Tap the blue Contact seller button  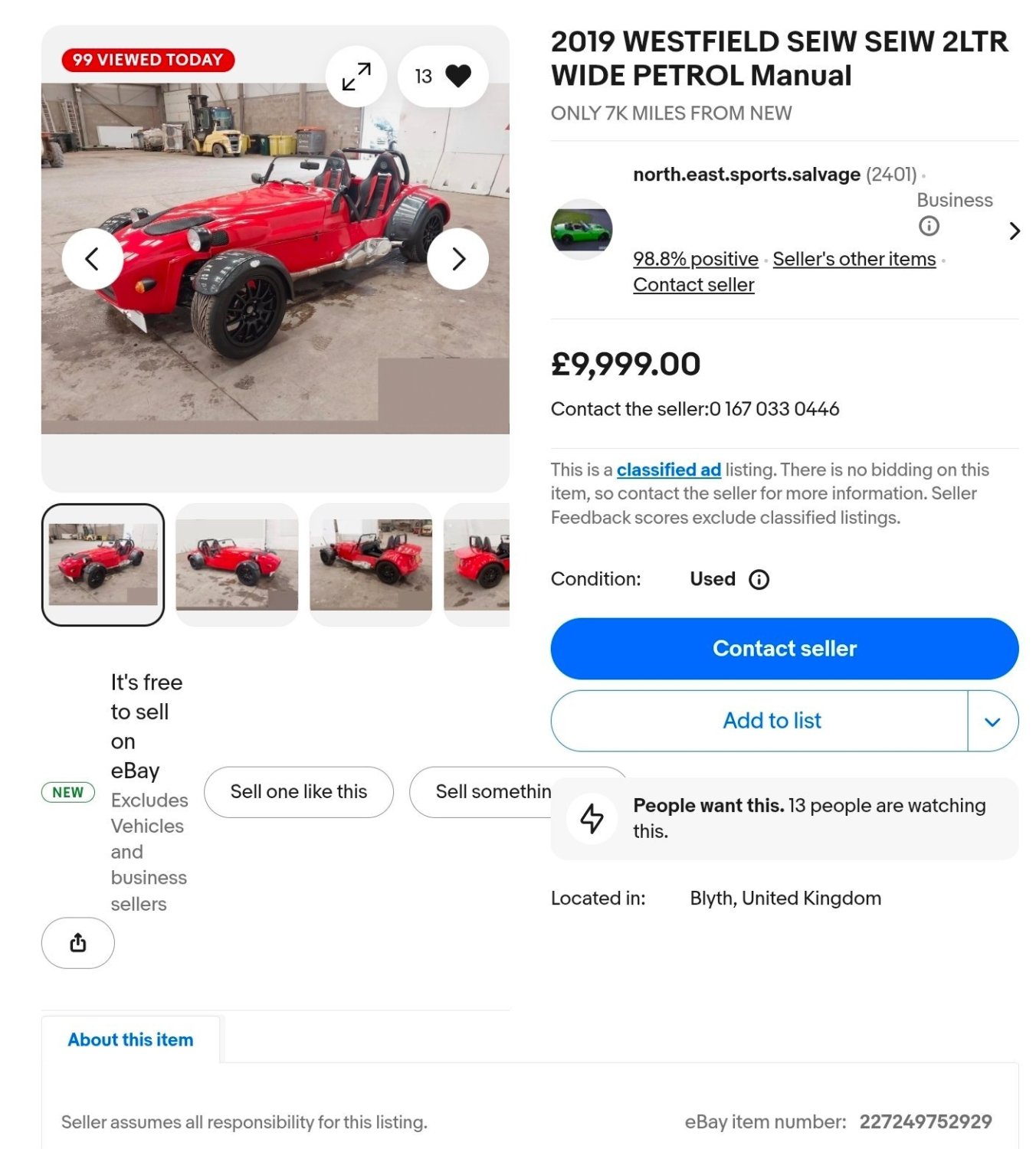[784, 649]
